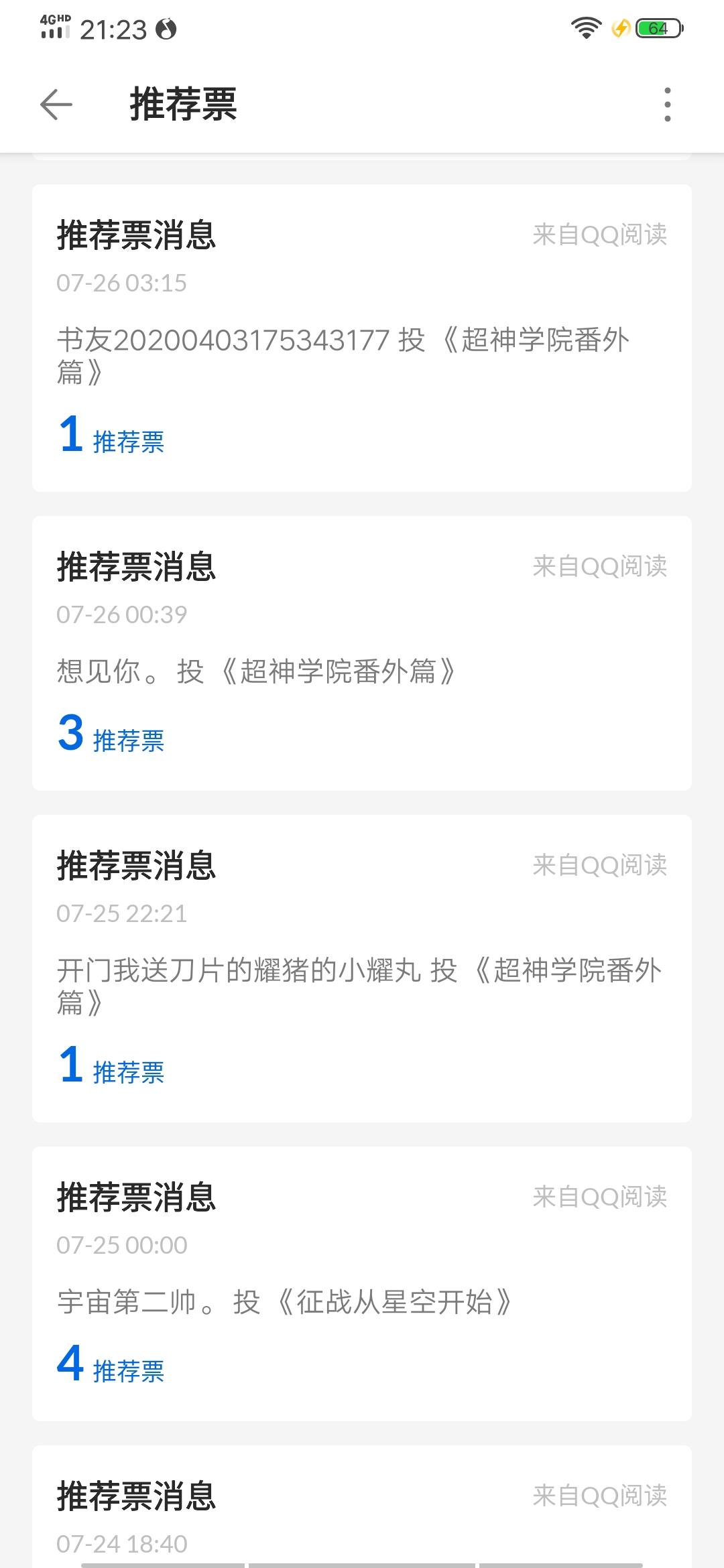Open the overflow menu in the header
Viewport: 724px width, 1568px height.
point(667,105)
